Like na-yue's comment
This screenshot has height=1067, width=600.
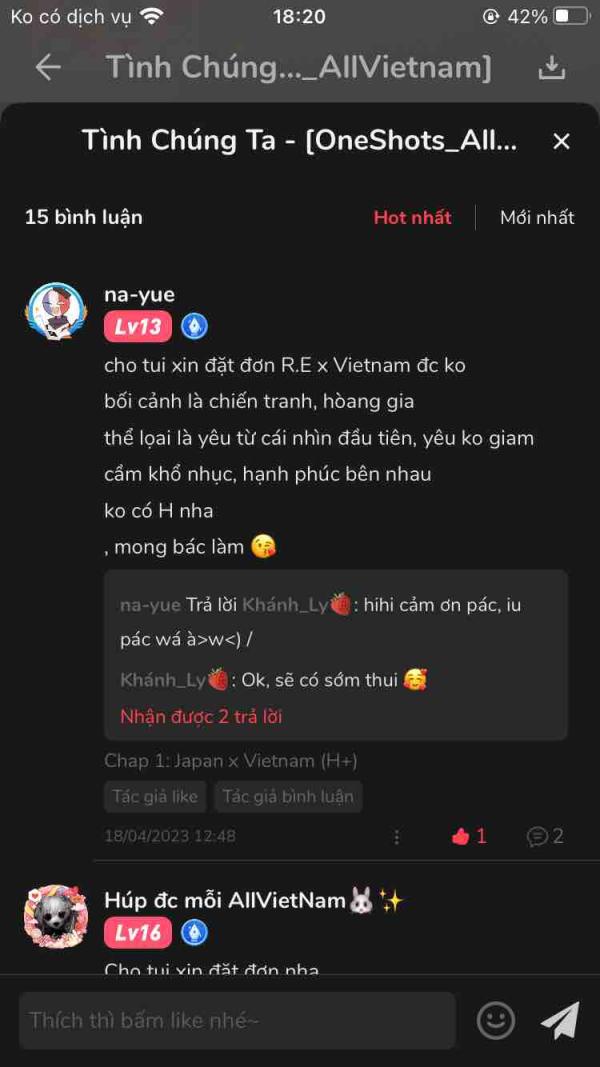(x=468, y=836)
